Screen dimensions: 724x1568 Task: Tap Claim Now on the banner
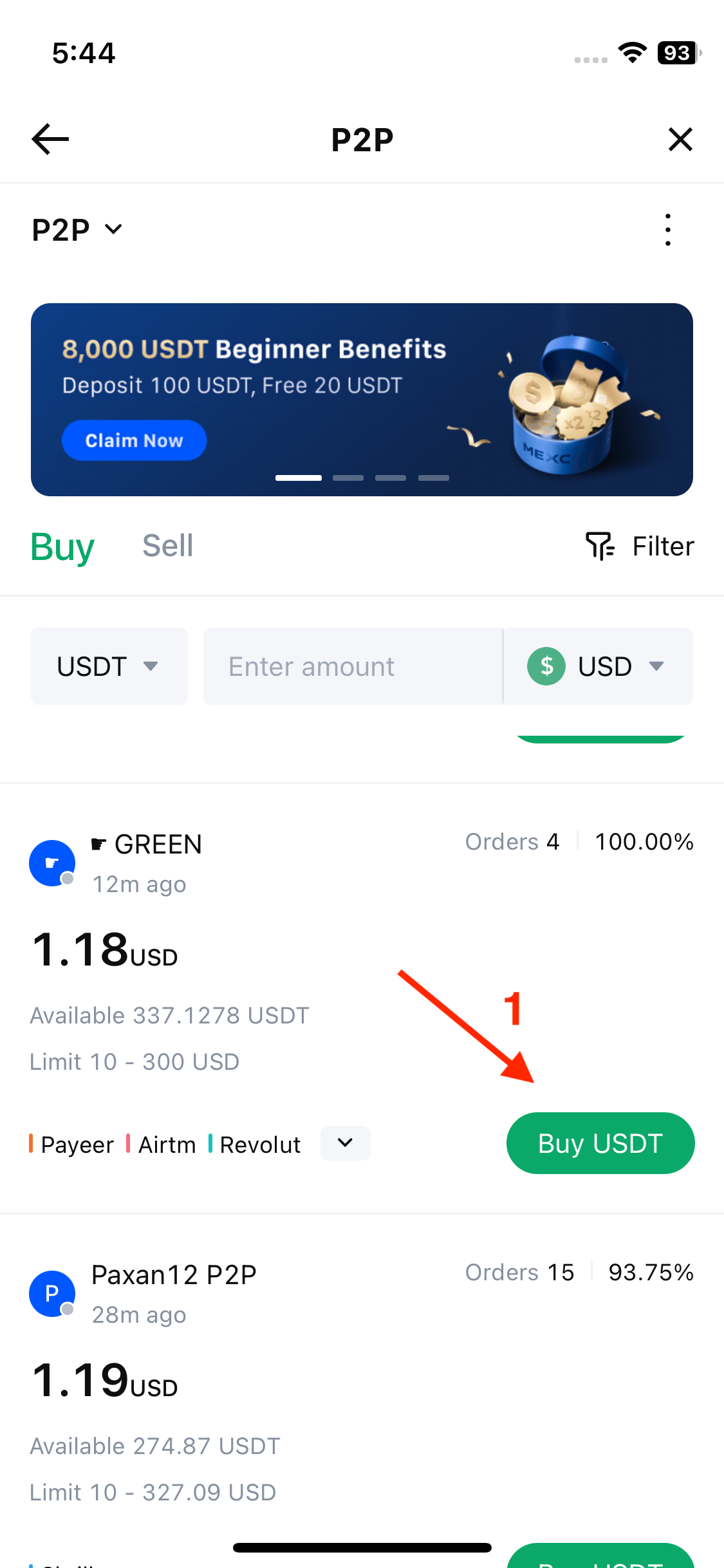[x=134, y=440]
